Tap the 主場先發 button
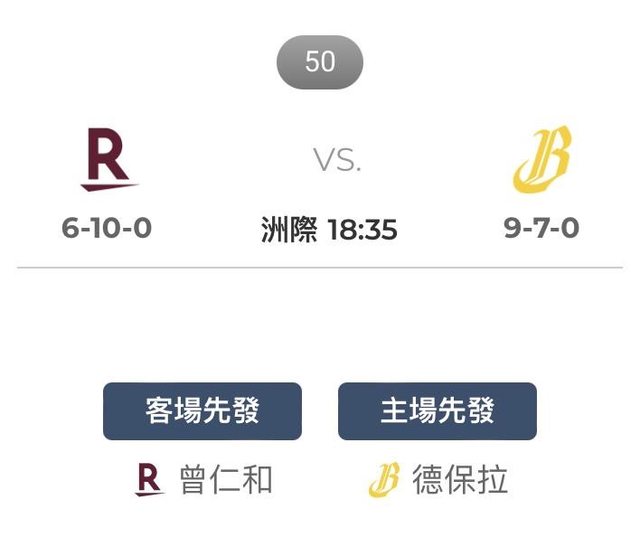Image resolution: width=640 pixels, height=537 pixels. [x=437, y=411]
